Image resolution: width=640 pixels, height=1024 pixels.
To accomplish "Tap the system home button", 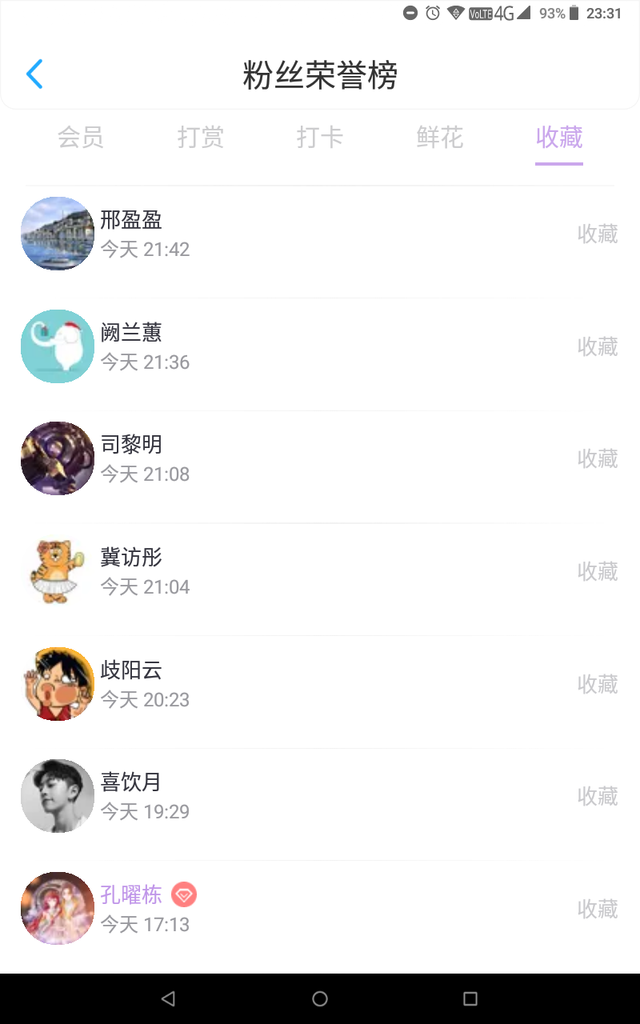I will point(320,998).
